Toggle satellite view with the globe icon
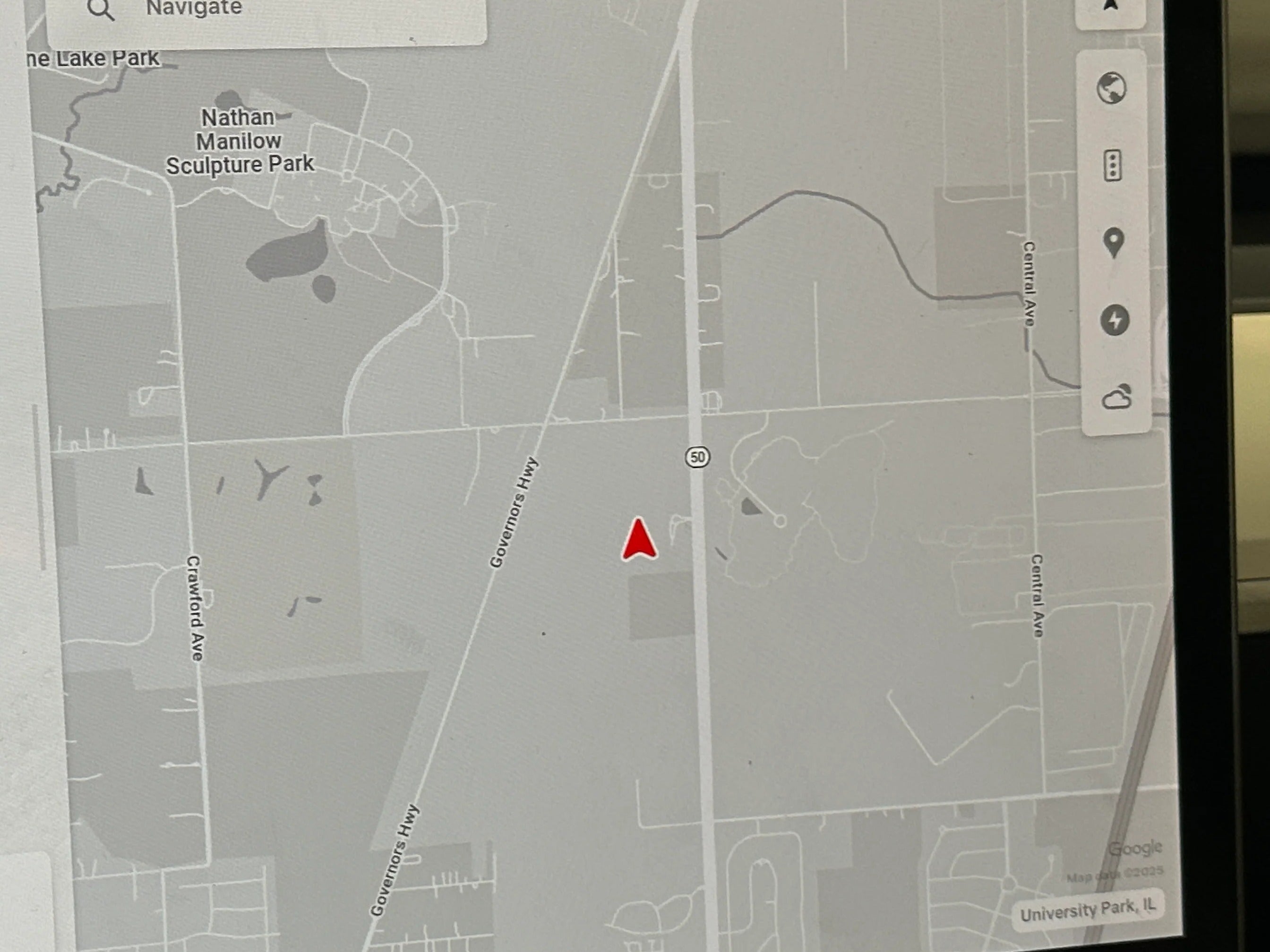Viewport: 1270px width, 952px height. click(x=1112, y=88)
